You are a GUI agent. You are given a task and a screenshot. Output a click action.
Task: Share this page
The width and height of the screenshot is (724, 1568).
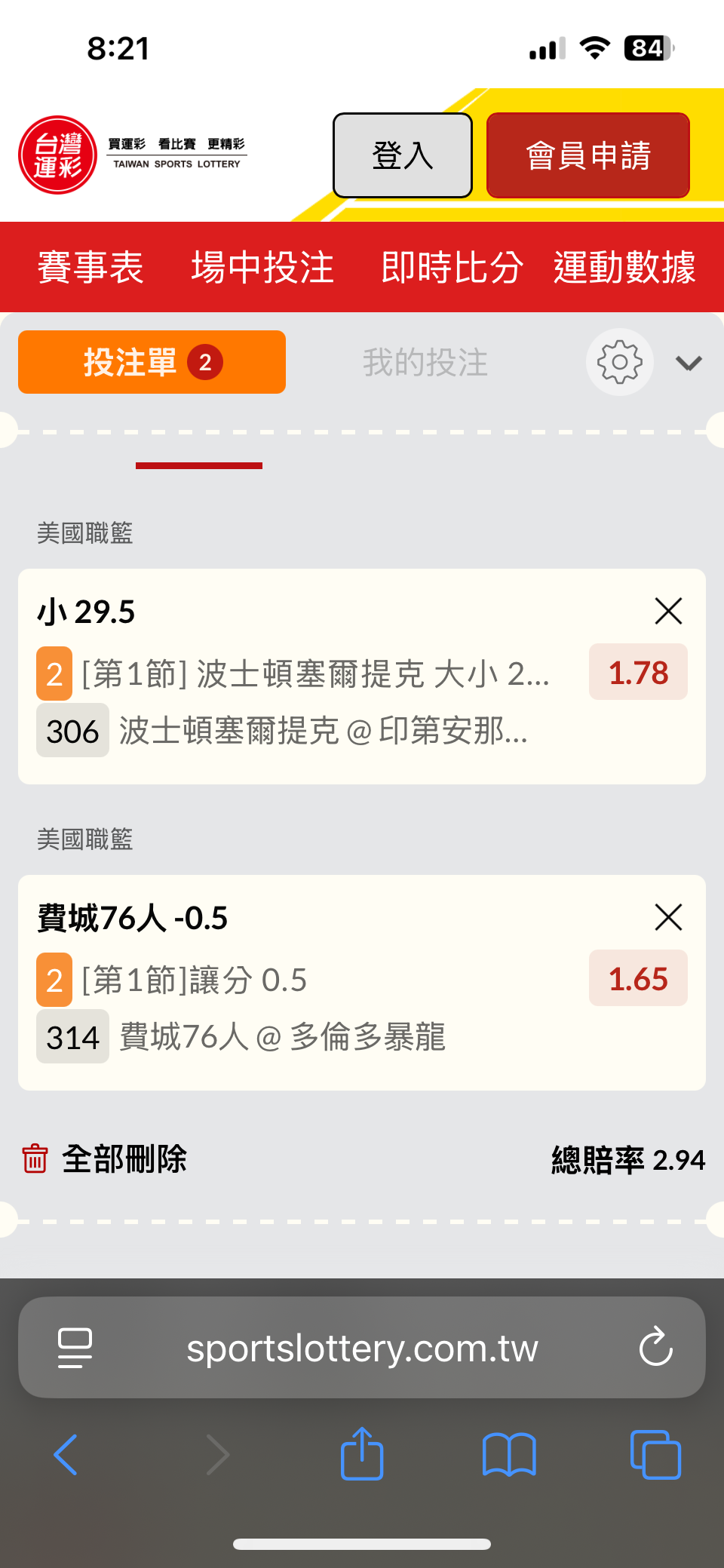[x=362, y=1453]
